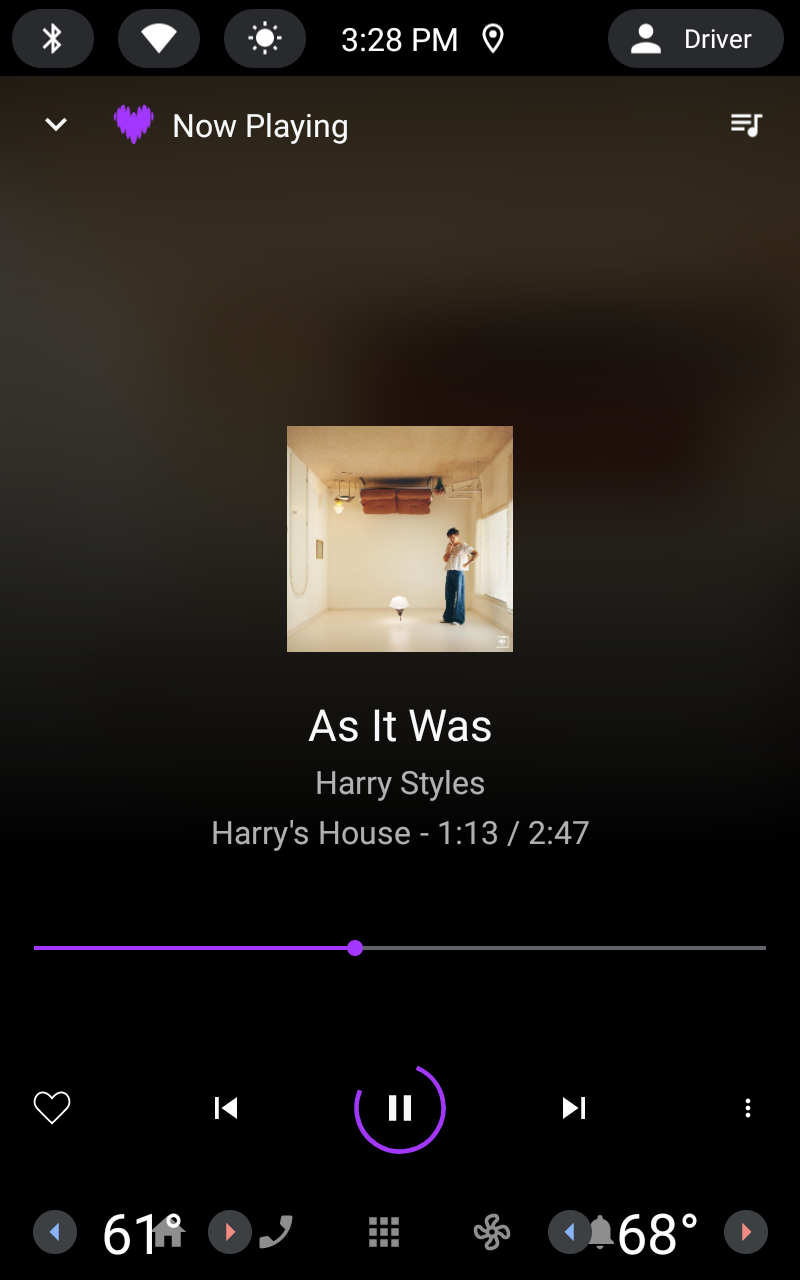The image size is (800, 1280).
Task: Raise the passenger side temperature from 68°
Action: 745,1232
